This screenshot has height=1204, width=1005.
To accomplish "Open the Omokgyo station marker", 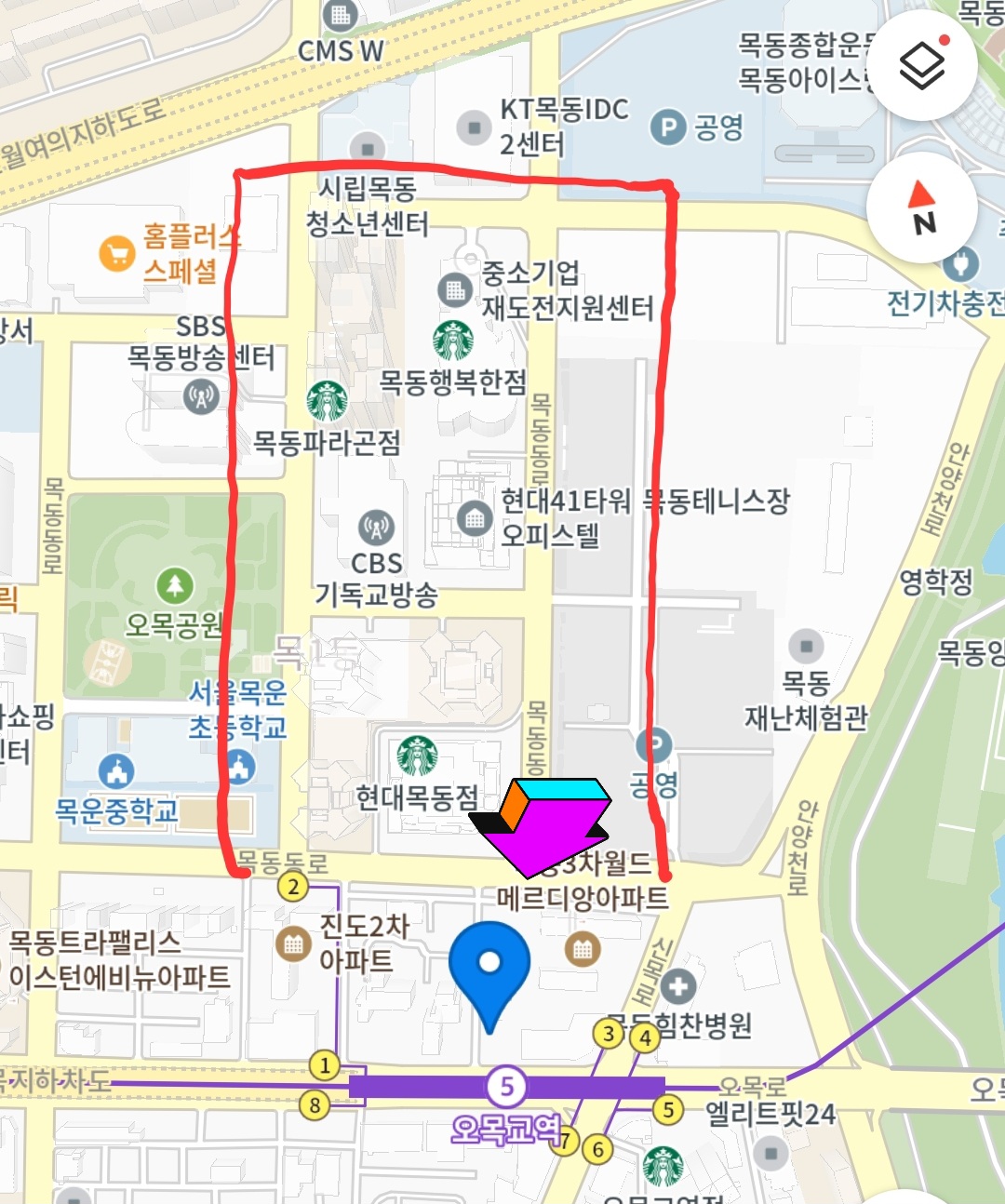I will 506,1086.
